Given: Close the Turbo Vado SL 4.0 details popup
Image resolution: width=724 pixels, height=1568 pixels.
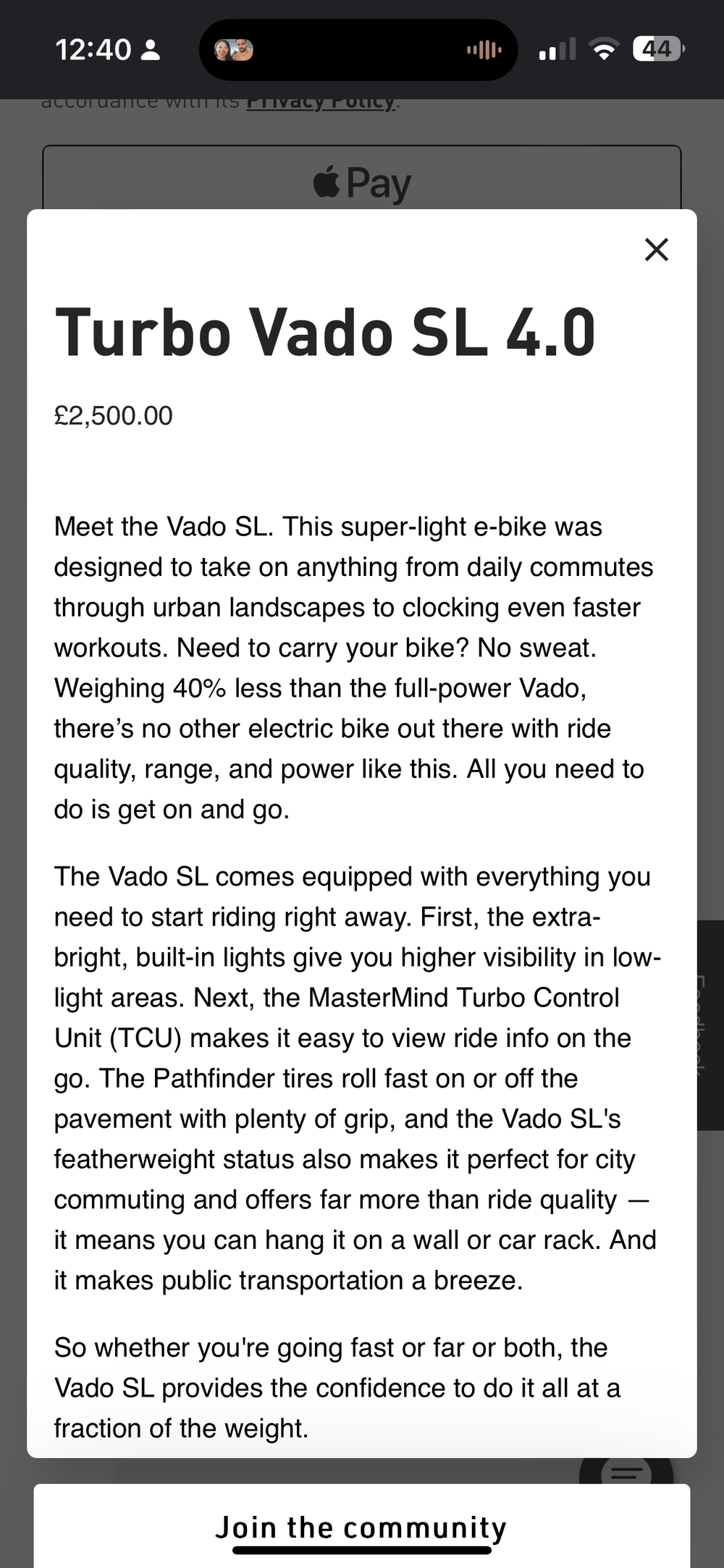Looking at the screenshot, I should point(656,250).
